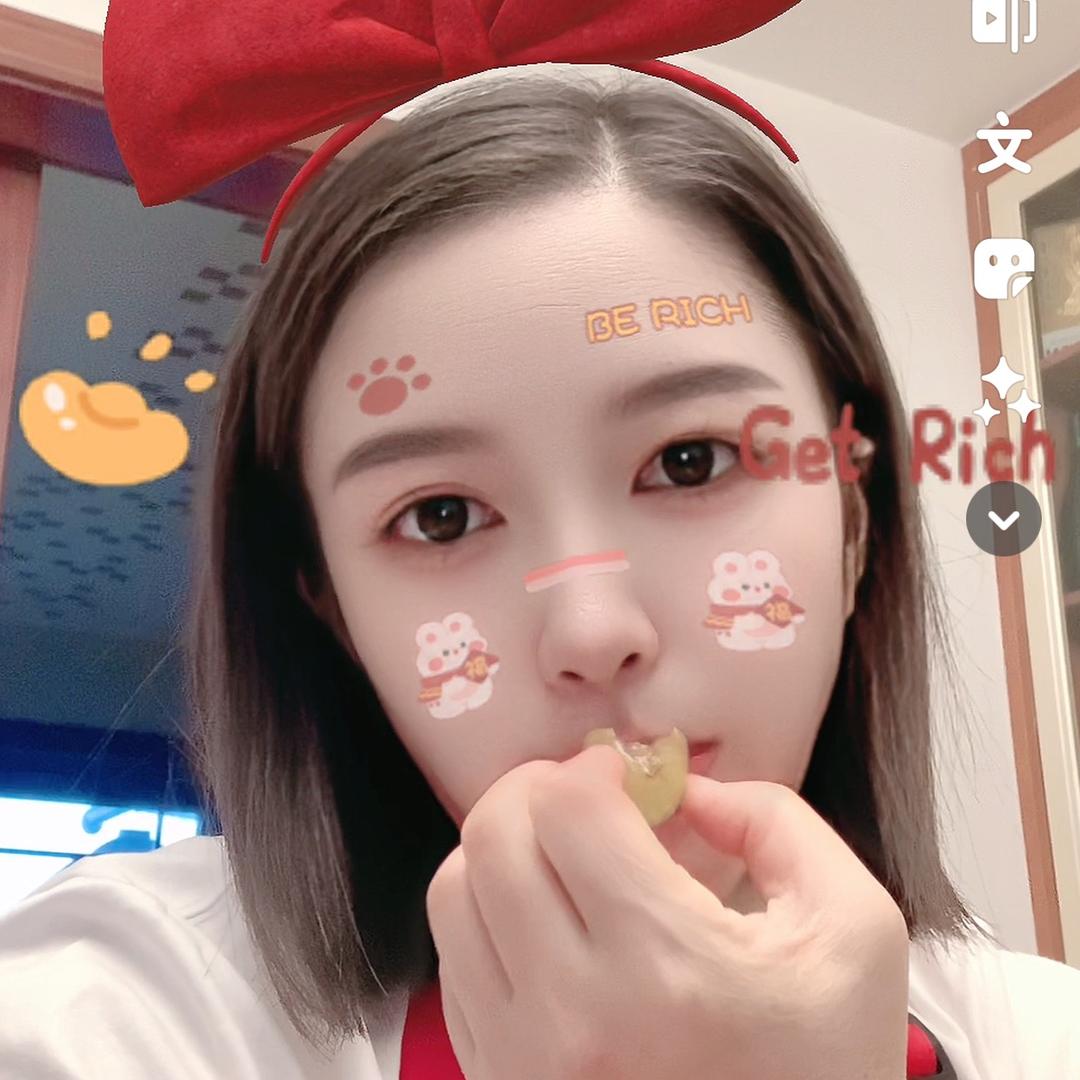Open the video clip trimming tool

(1003, 20)
